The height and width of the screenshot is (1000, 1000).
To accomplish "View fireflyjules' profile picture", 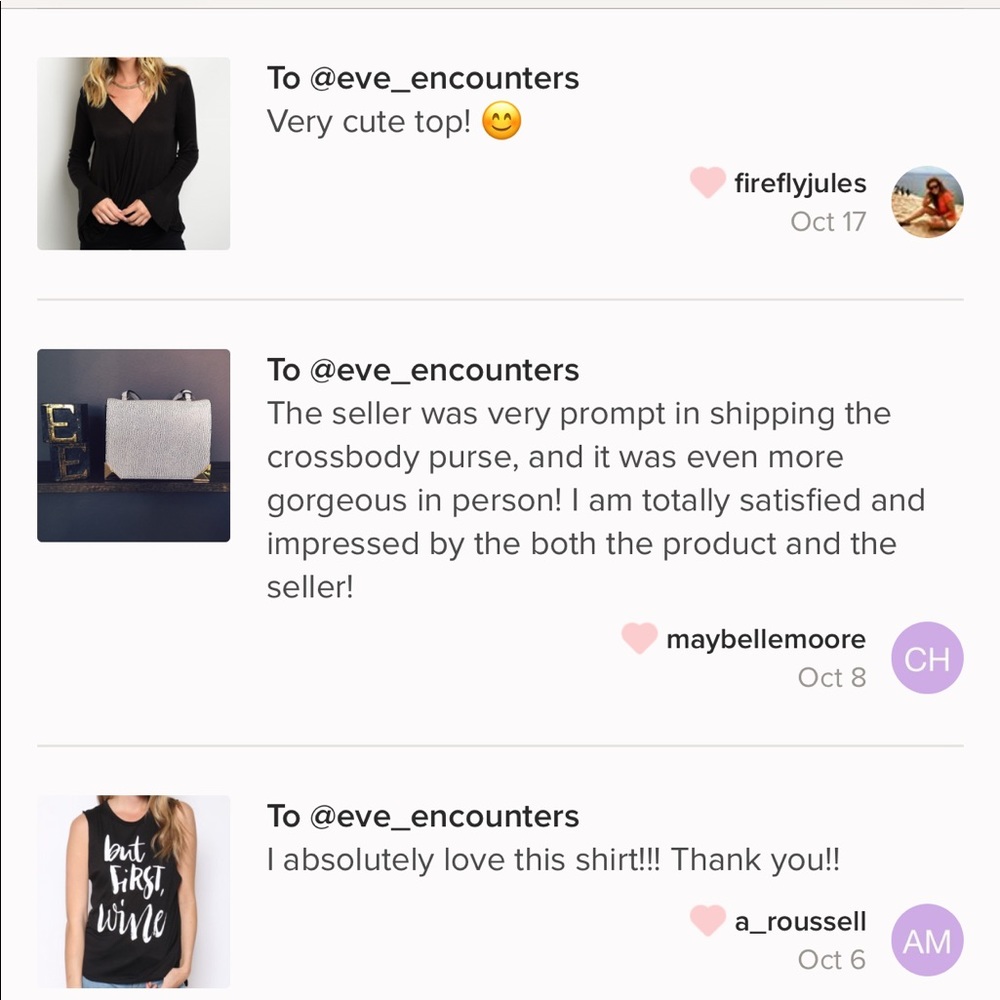I will (x=927, y=201).
